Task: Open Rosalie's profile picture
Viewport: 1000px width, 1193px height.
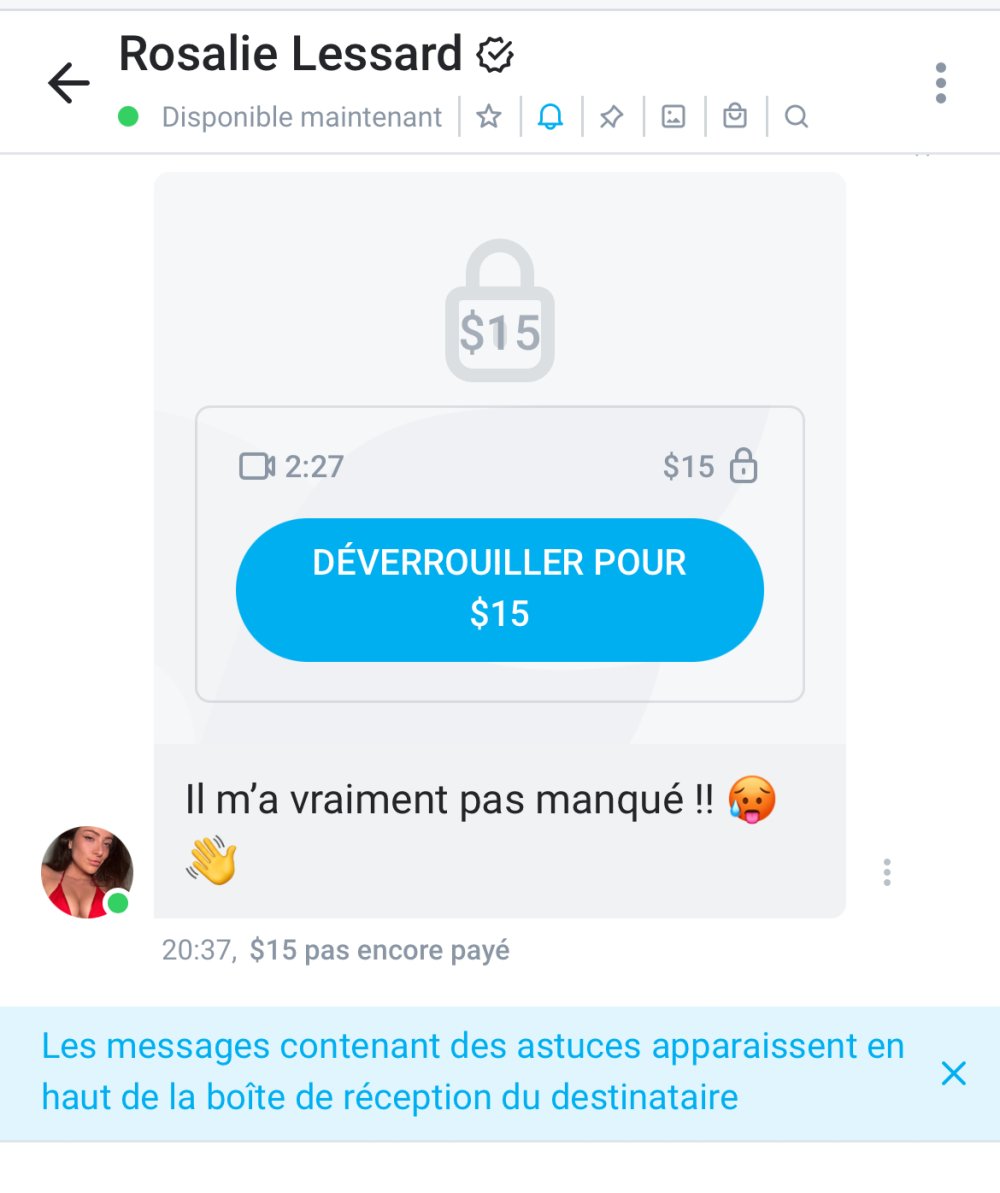Action: point(87,872)
